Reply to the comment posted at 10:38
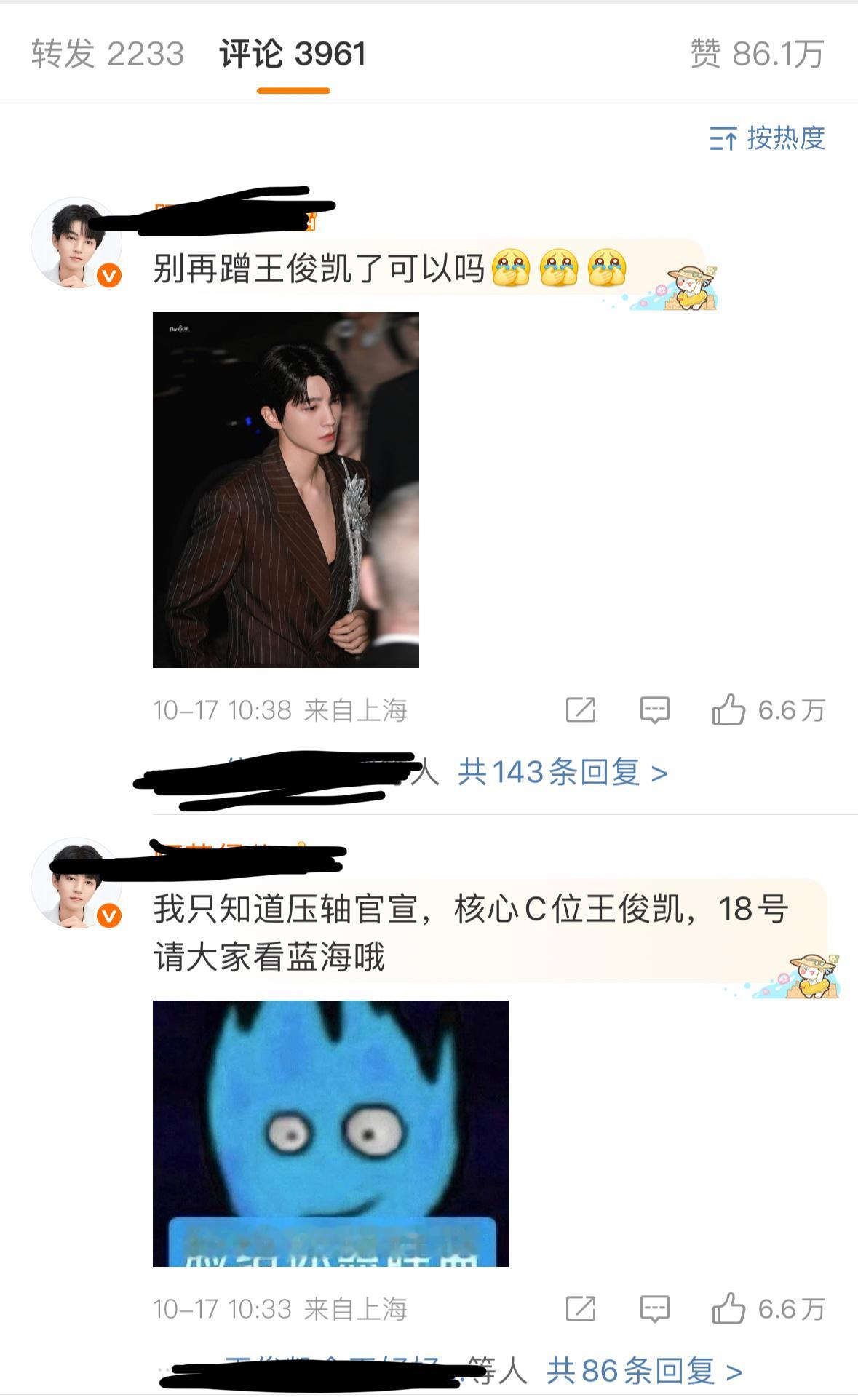This screenshot has width=858, height=1400. 654,710
